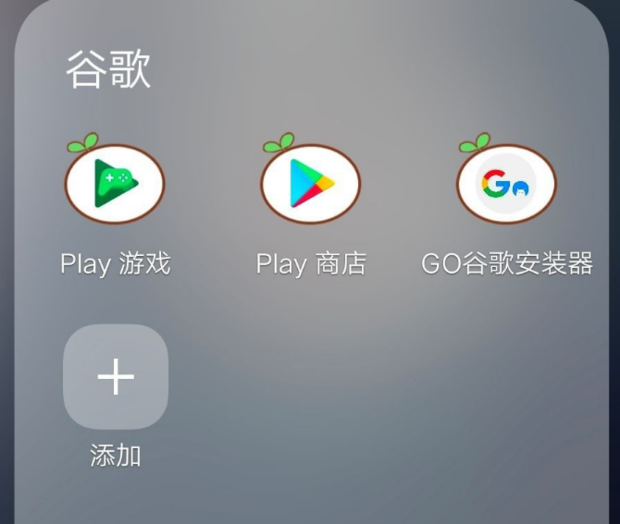Launch the Play 商店 app
This screenshot has height=524, width=620.
point(311,183)
